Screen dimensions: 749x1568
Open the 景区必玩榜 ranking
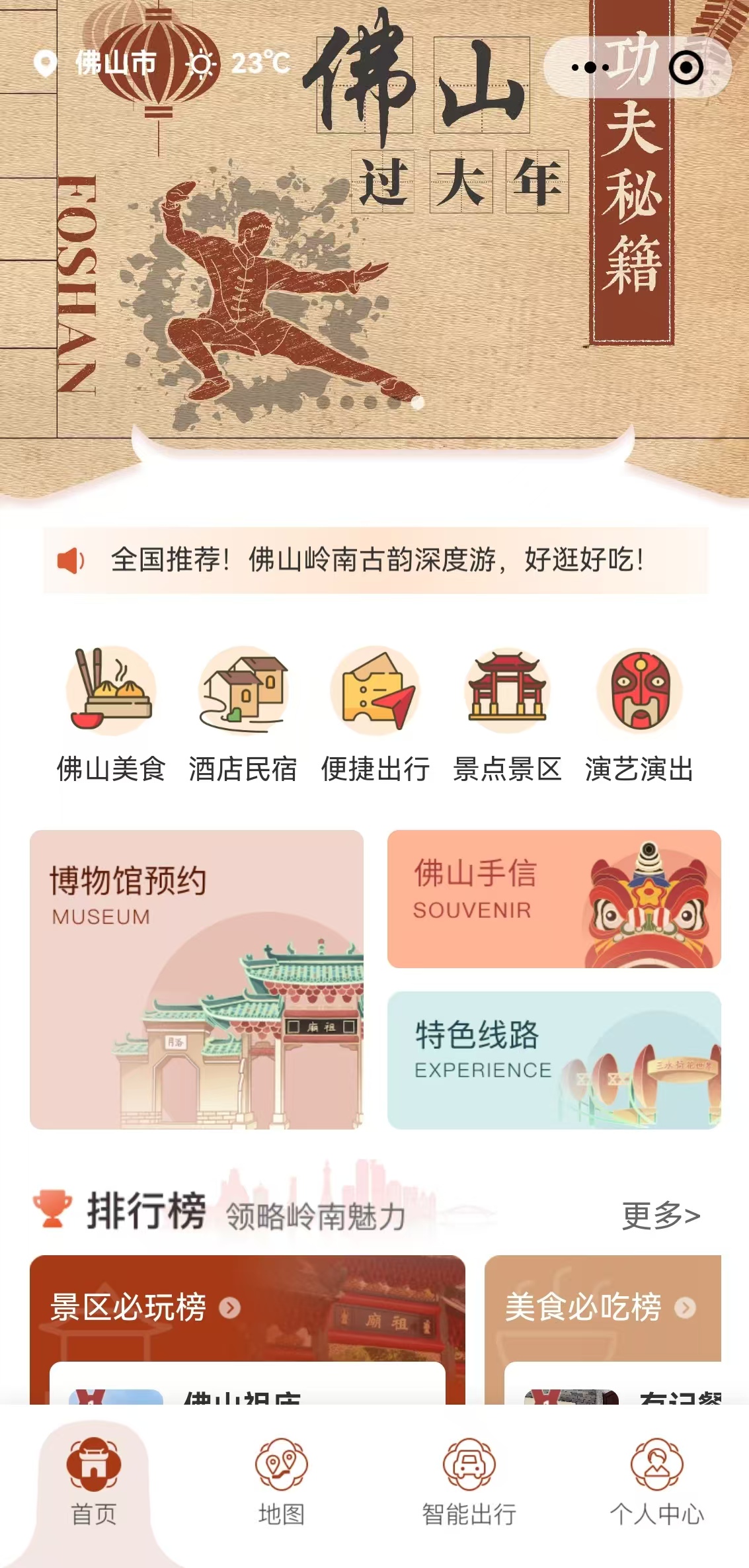(145, 1307)
